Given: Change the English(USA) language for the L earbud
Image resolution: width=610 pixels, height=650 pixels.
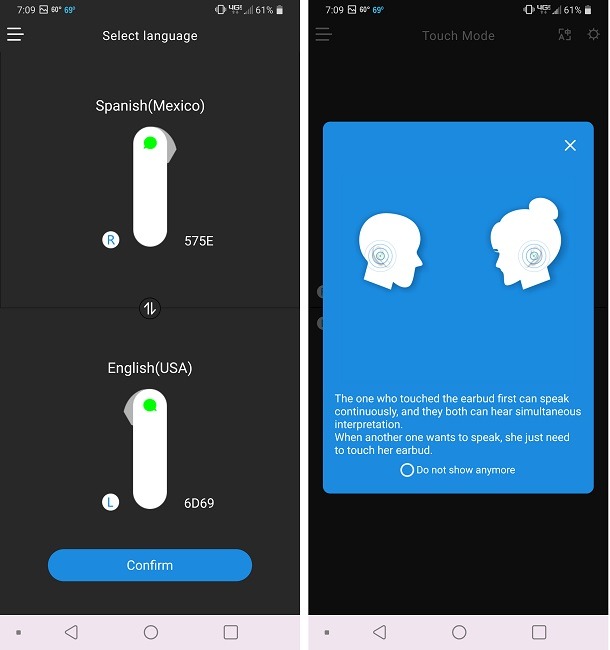Looking at the screenshot, I should (150, 368).
